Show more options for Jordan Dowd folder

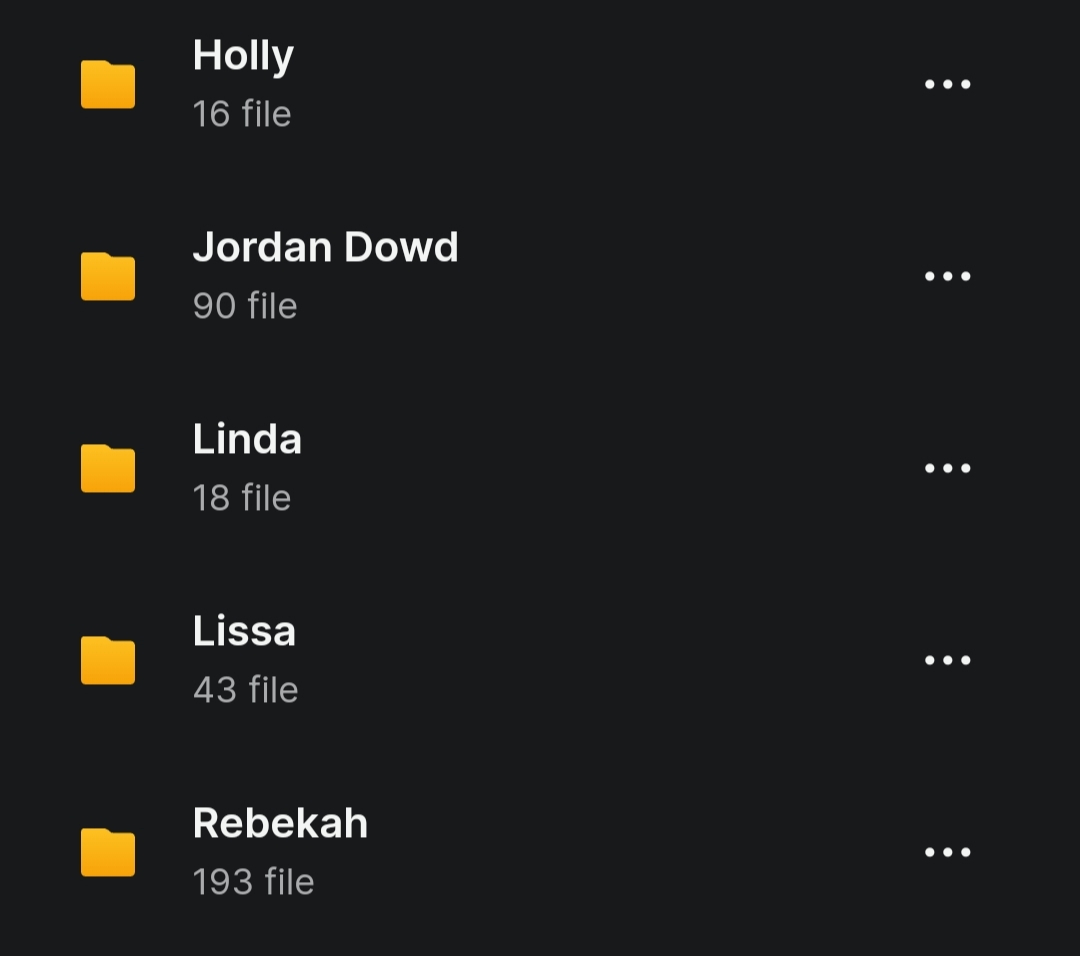(x=947, y=276)
